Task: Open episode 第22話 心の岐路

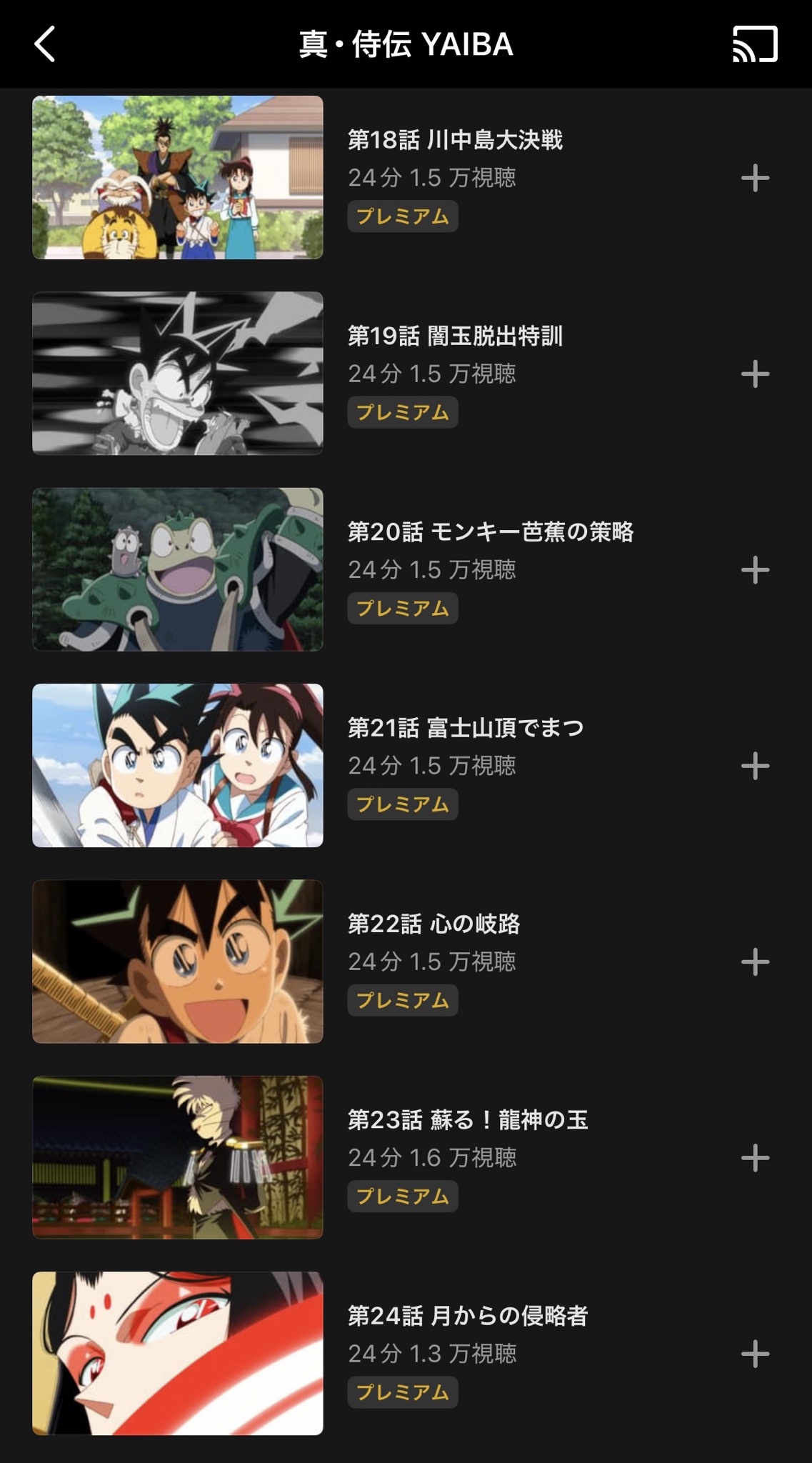Action: click(x=178, y=962)
